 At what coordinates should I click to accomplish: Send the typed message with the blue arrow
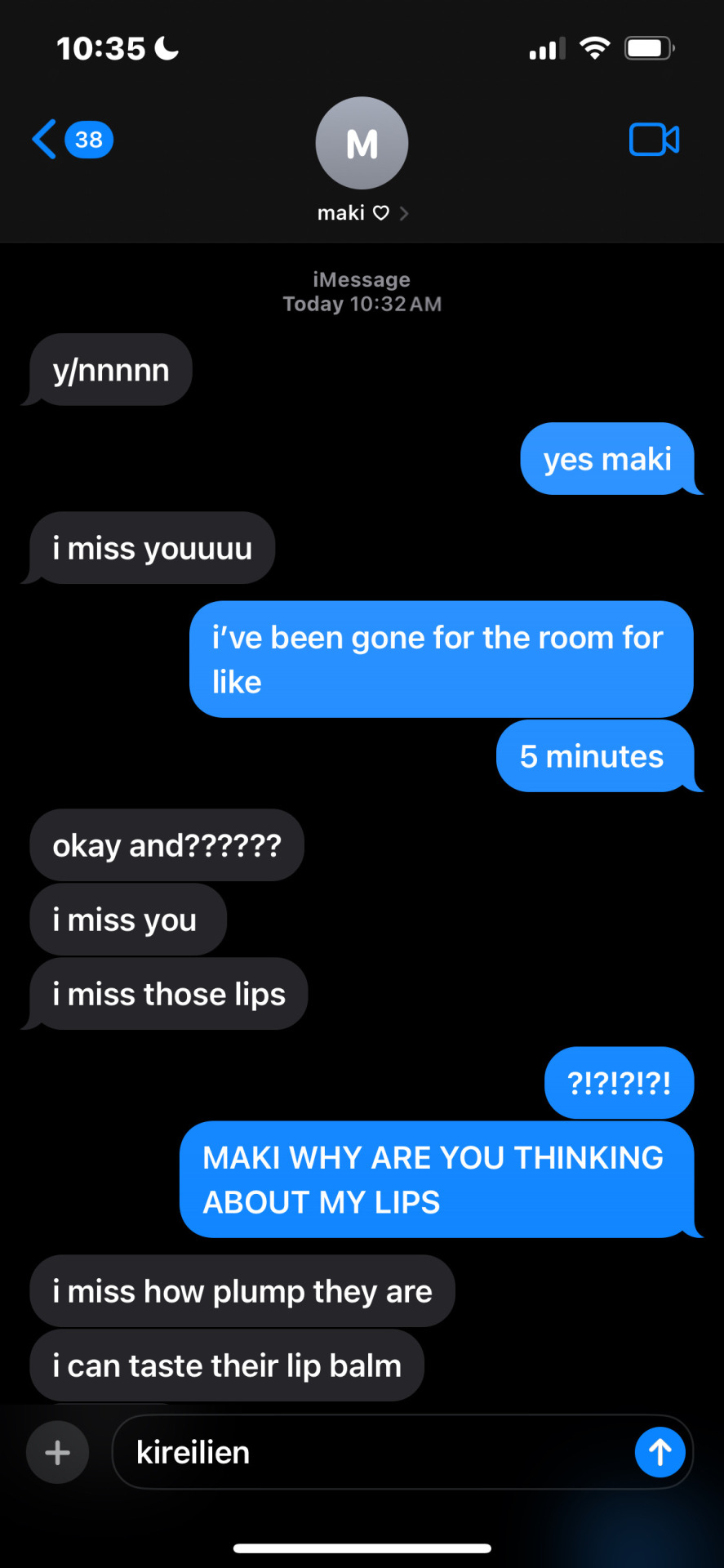pos(660,1452)
